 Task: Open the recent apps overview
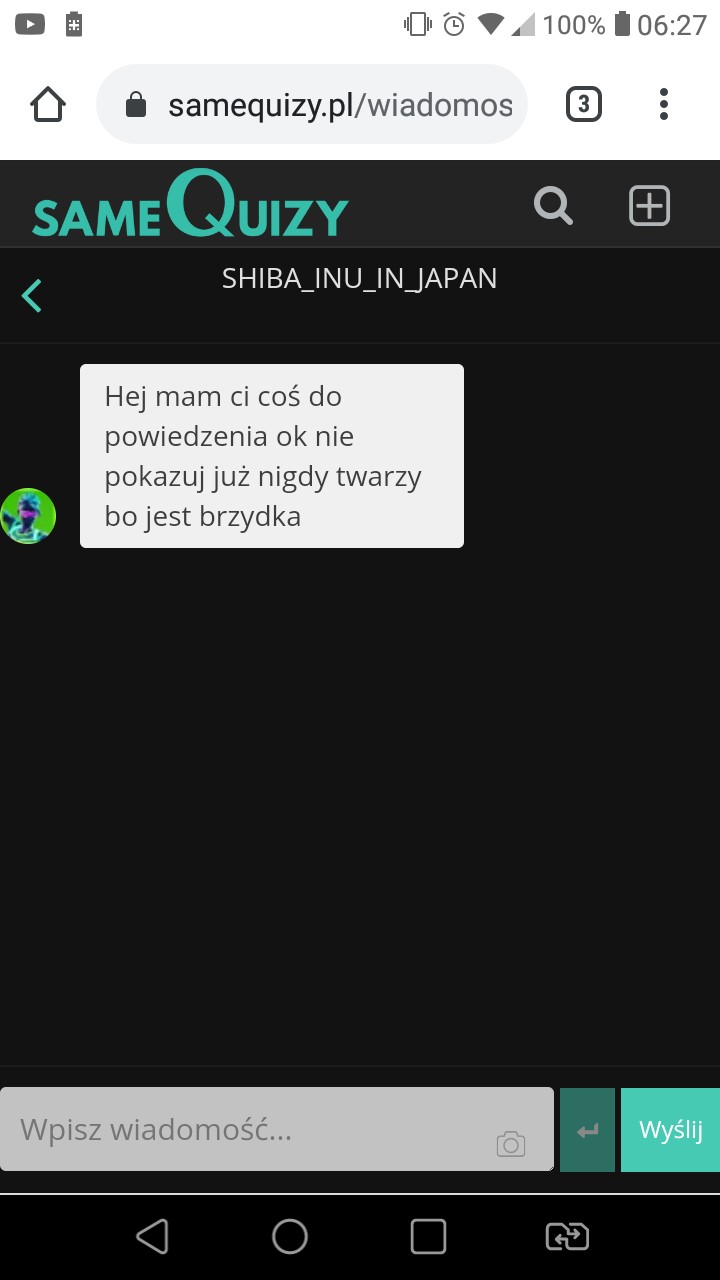coord(428,1237)
